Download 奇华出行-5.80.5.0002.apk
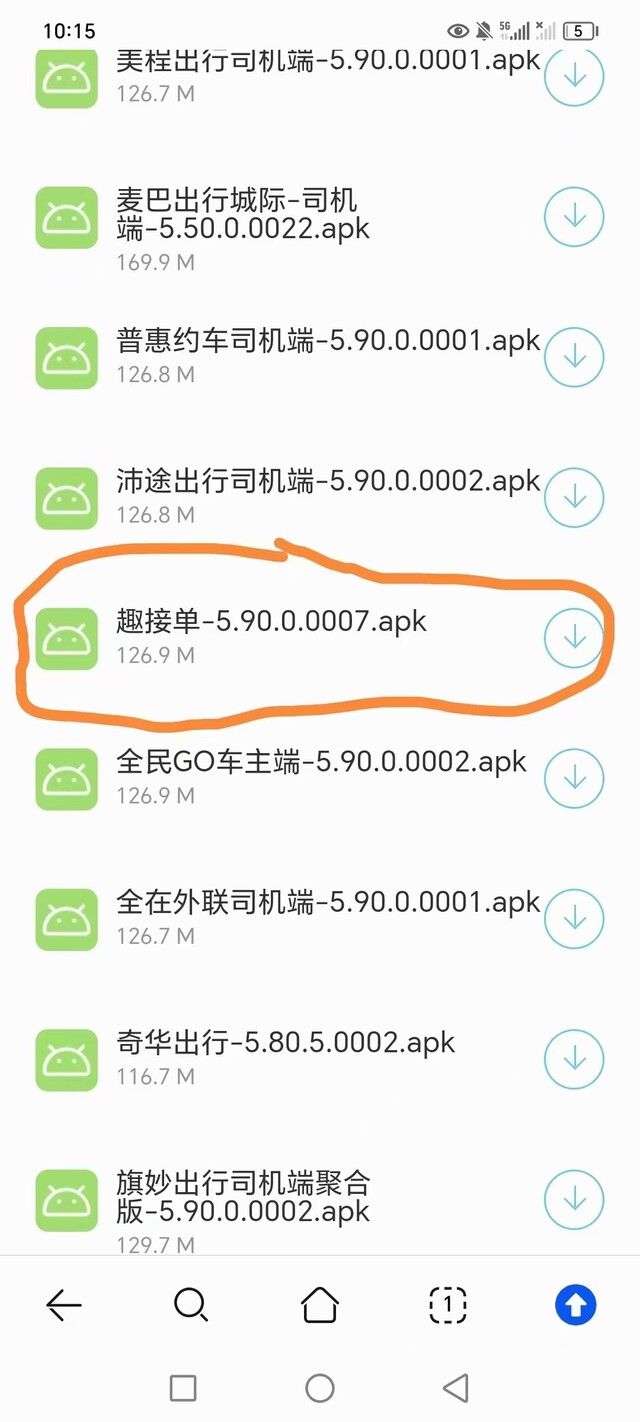The image size is (640, 1422). point(574,1058)
